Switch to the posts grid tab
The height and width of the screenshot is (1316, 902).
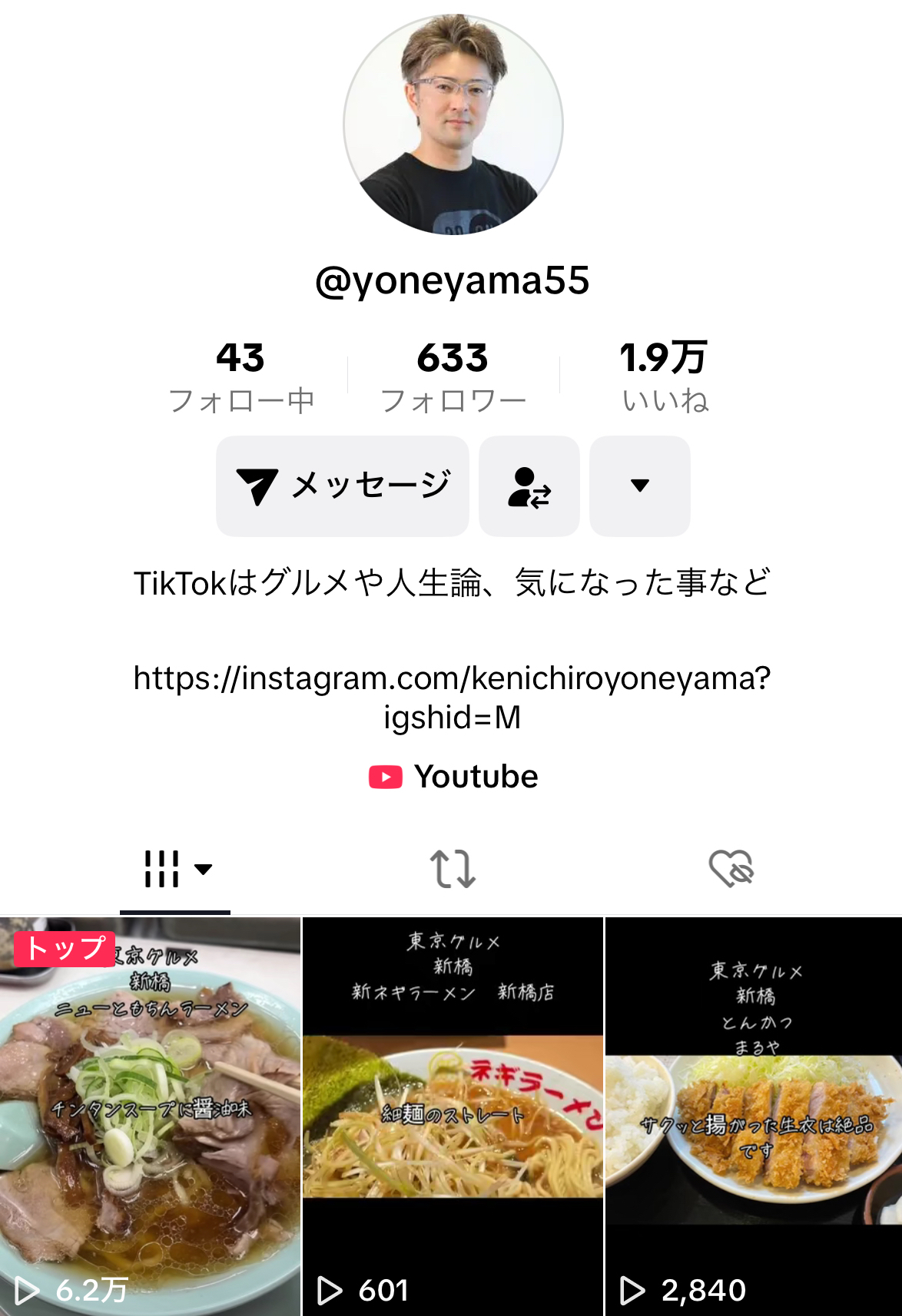click(x=175, y=870)
